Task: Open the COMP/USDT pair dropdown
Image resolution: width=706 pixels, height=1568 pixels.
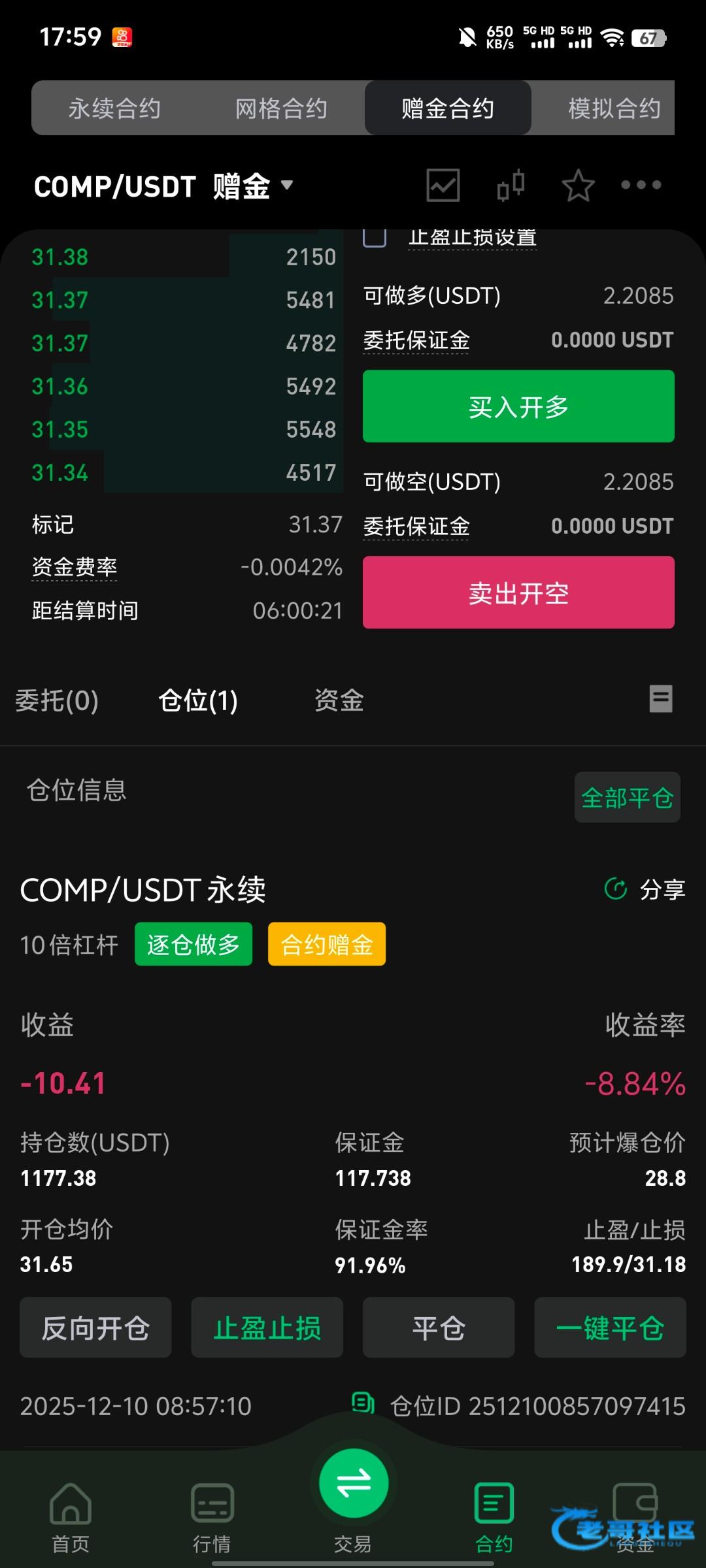Action: click(163, 186)
